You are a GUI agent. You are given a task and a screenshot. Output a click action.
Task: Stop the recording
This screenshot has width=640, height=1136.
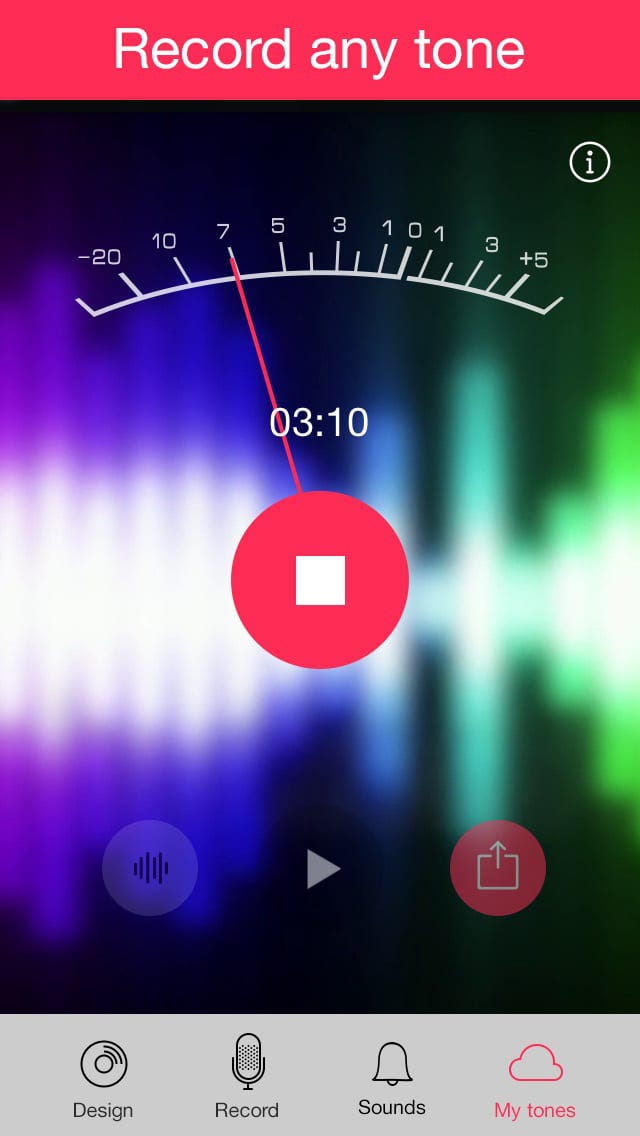320,580
